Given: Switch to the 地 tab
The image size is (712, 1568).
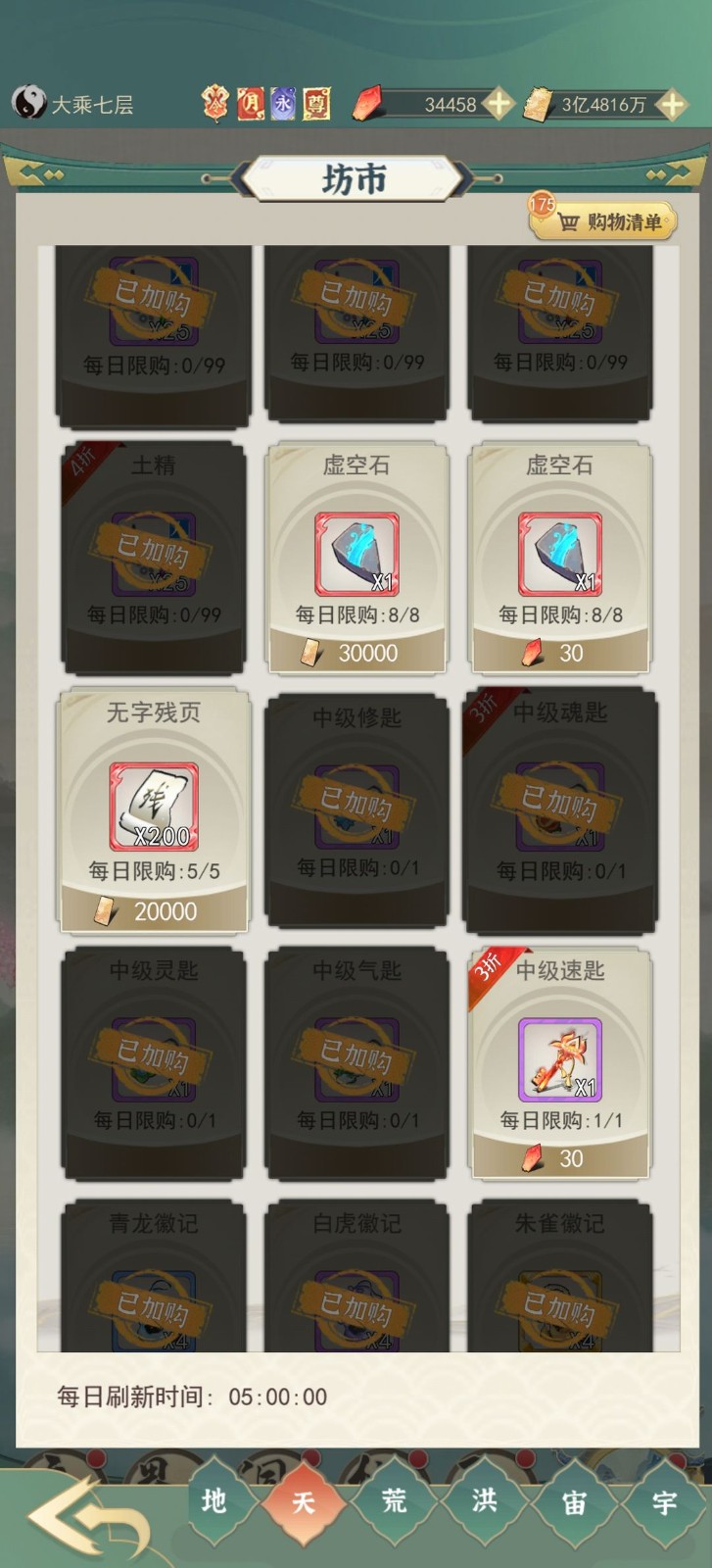Looking at the screenshot, I should click(x=214, y=1501).
